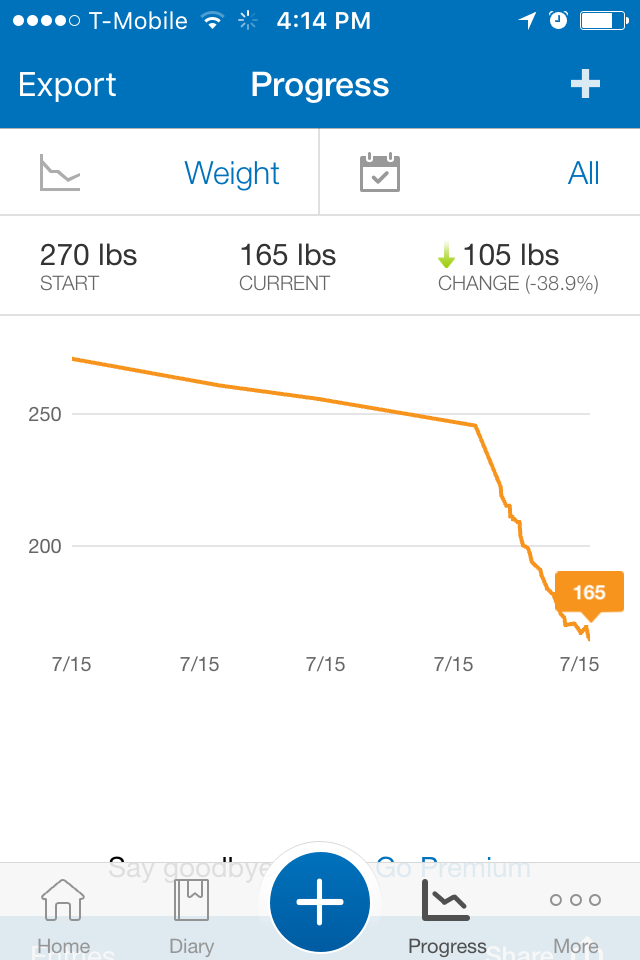Open the More tab
Viewport: 640px width, 960px height.
click(576, 917)
